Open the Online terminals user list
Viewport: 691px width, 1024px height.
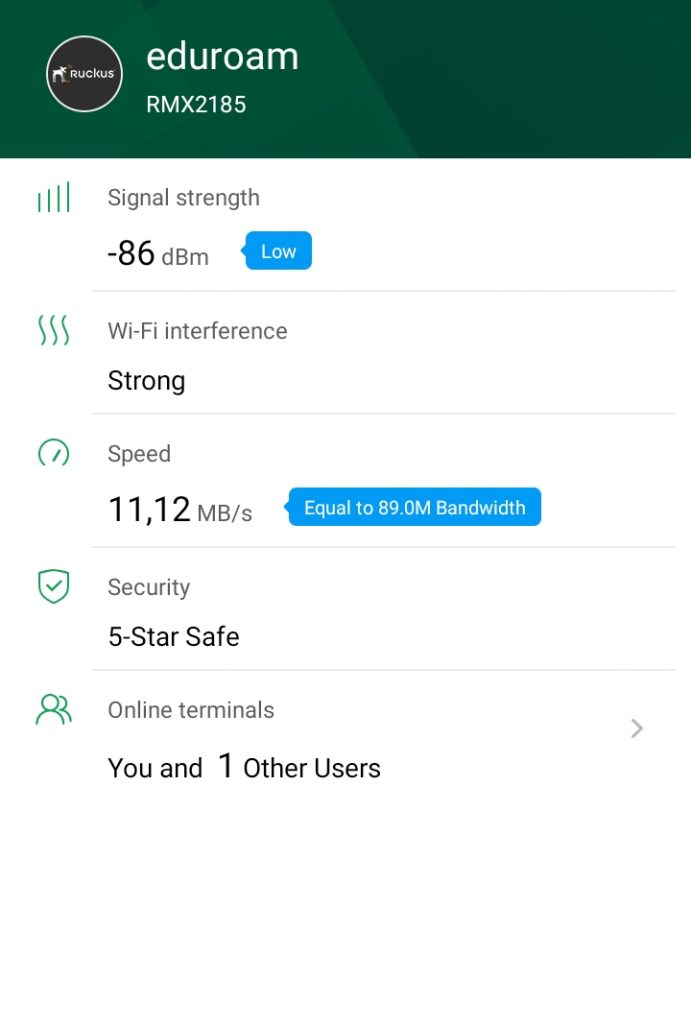pos(636,729)
